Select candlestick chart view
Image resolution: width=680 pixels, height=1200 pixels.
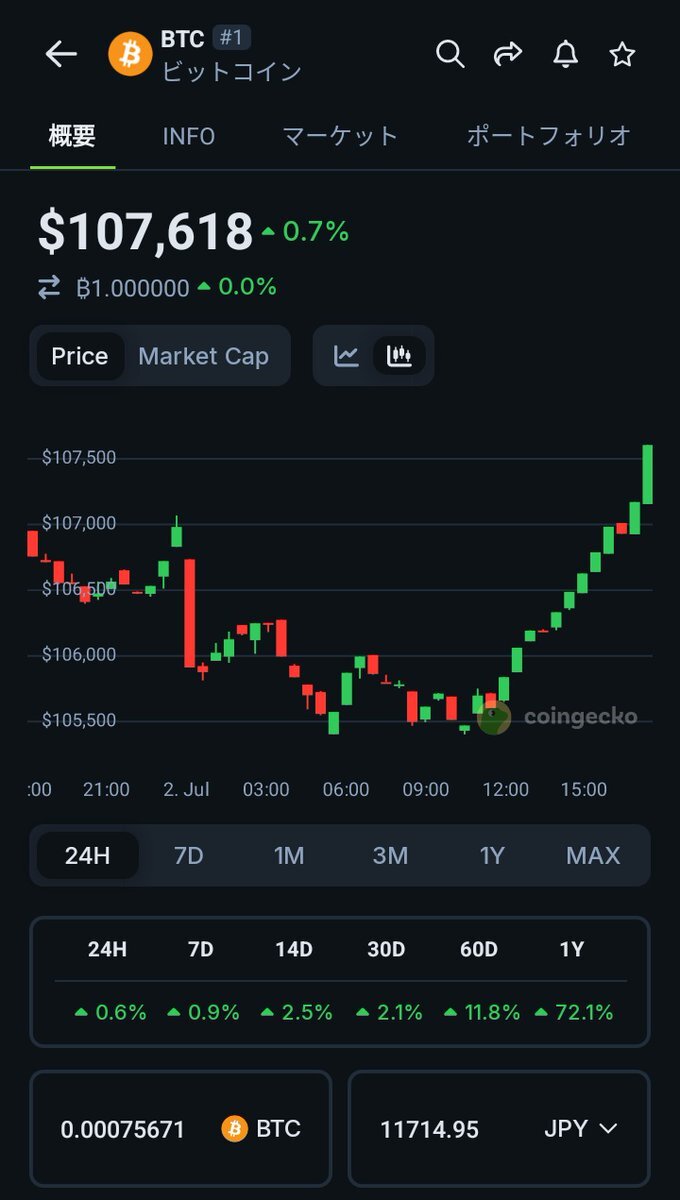point(399,355)
